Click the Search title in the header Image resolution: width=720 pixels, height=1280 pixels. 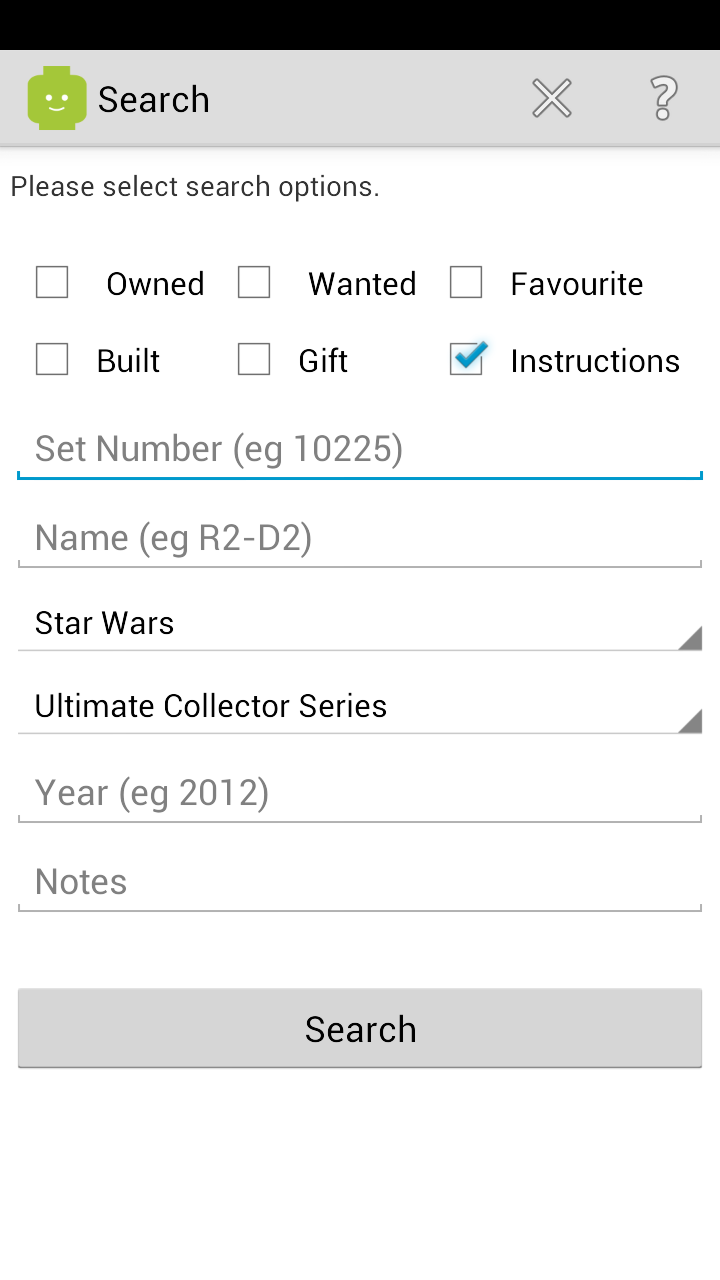coord(153,97)
